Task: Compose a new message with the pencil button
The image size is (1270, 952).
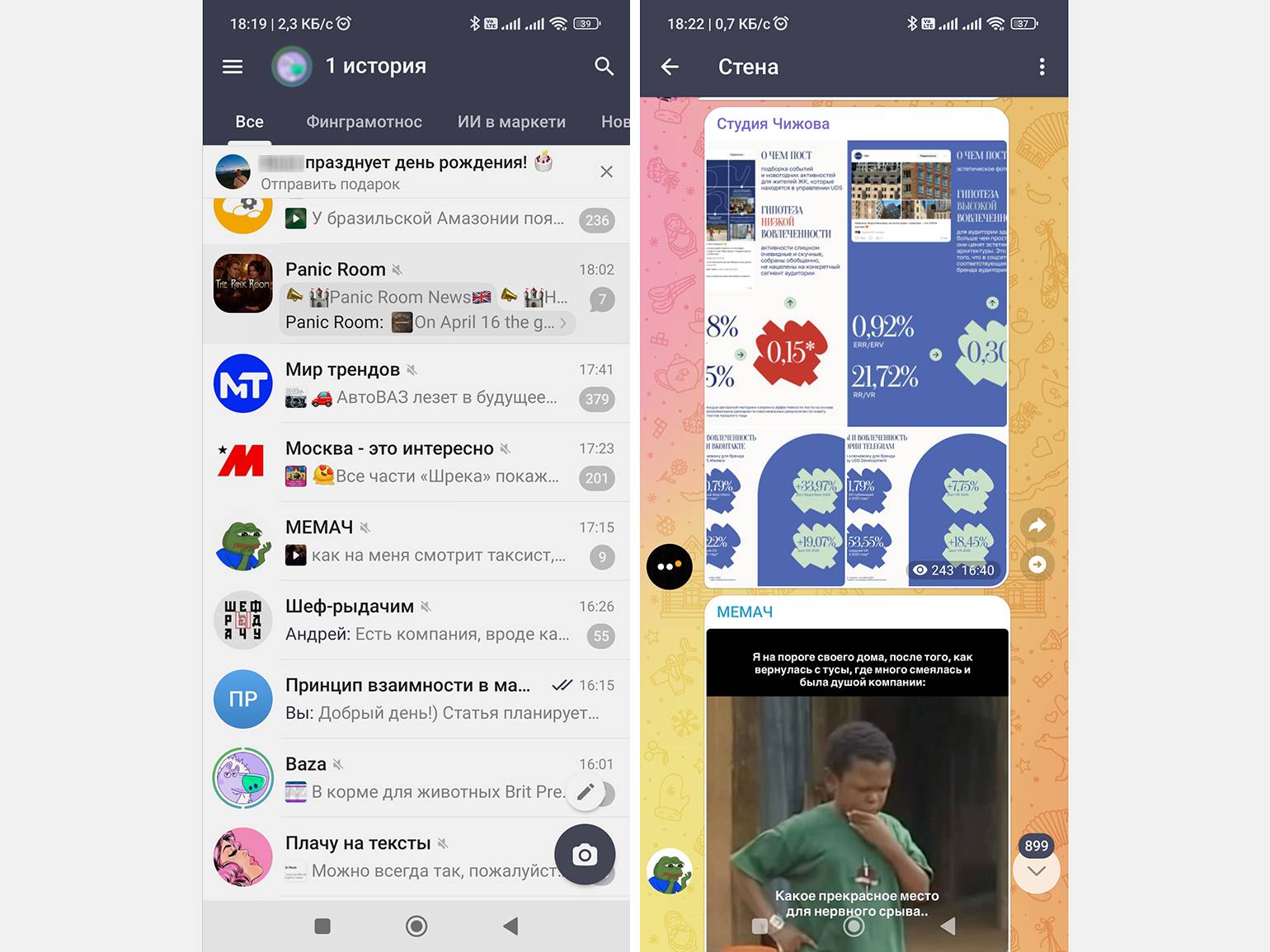Action: [586, 792]
